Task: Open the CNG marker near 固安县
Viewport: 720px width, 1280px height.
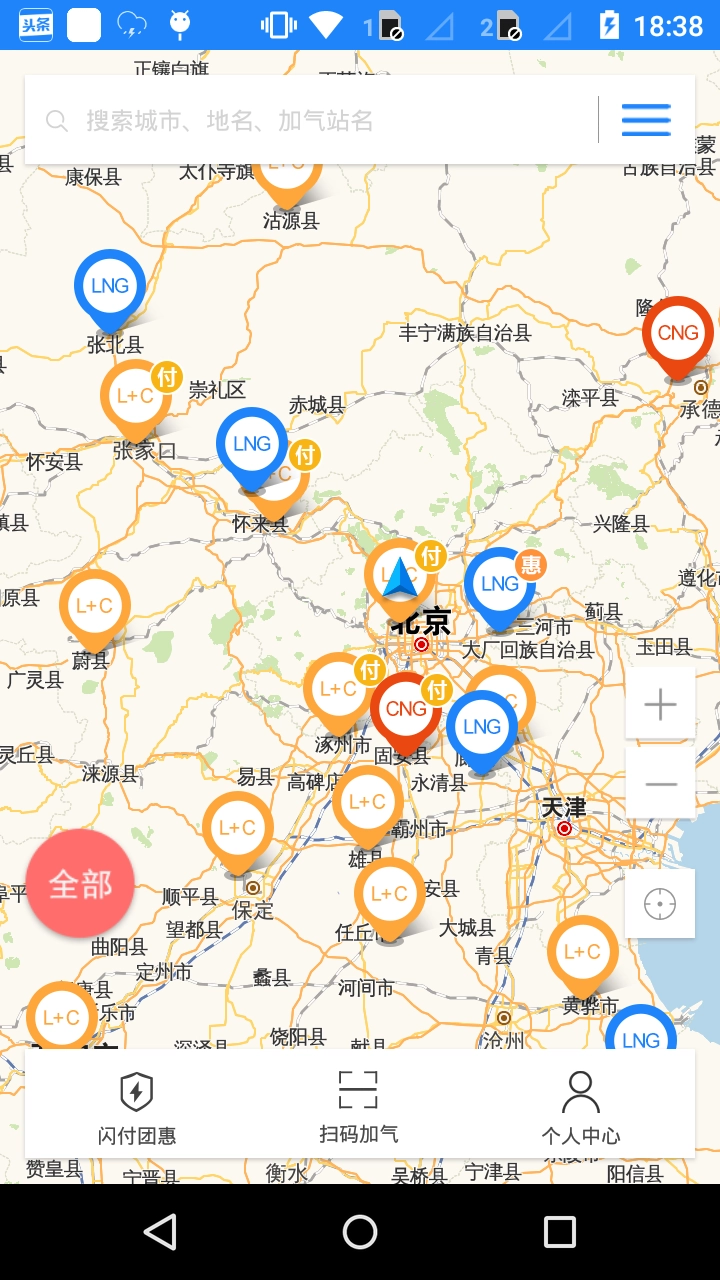Action: [405, 708]
